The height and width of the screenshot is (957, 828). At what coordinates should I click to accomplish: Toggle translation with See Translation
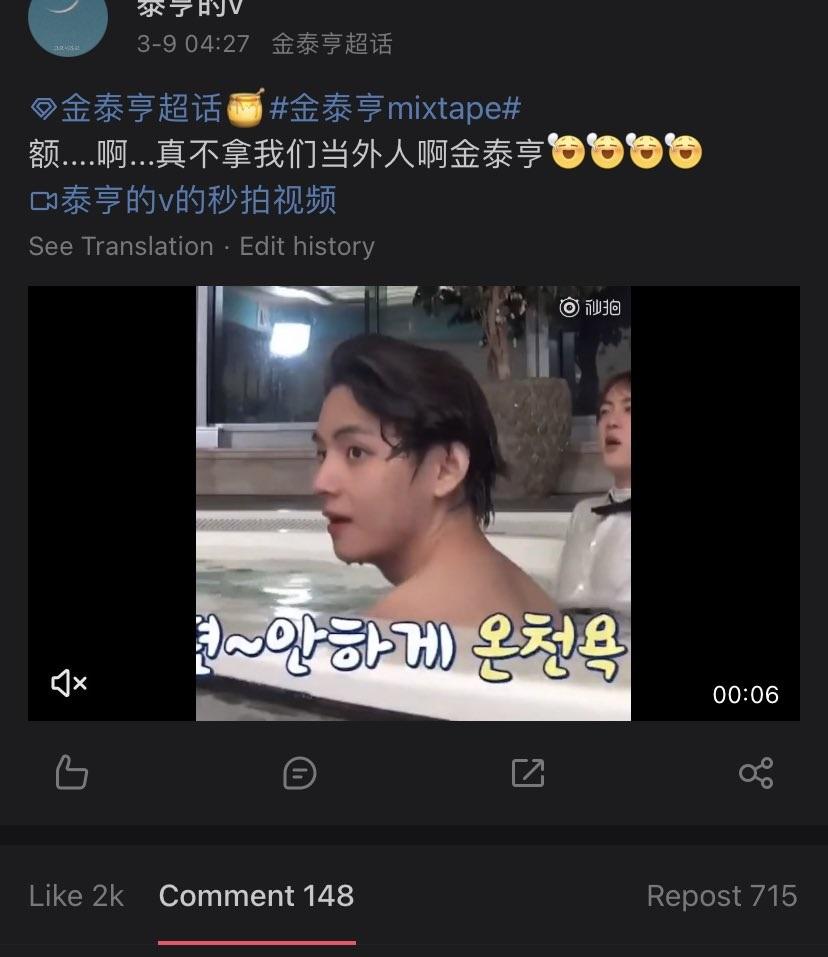coord(120,246)
